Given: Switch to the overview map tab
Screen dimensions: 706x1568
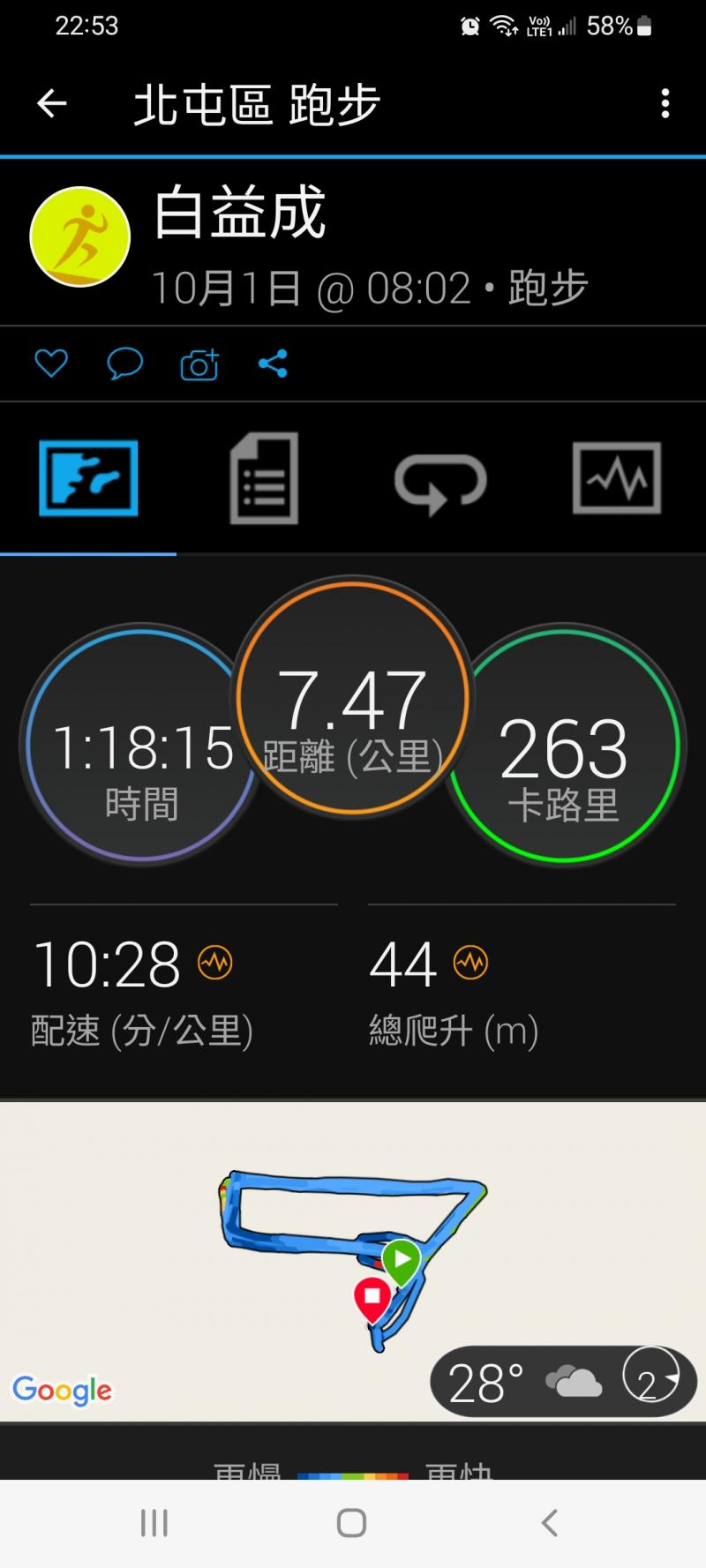Looking at the screenshot, I should coord(88,478).
